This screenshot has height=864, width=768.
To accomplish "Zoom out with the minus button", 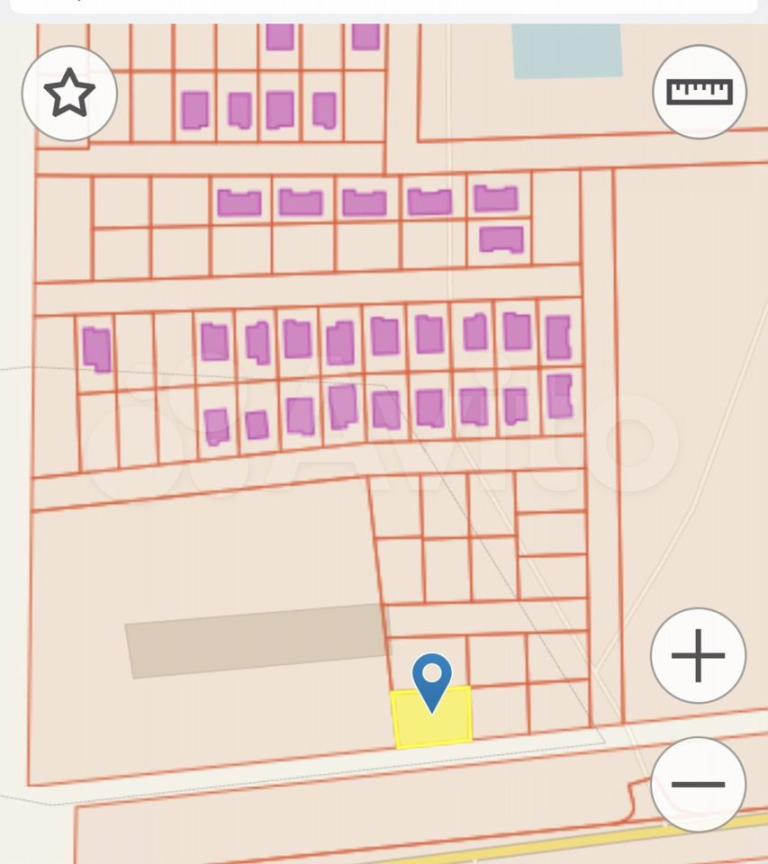I will pyautogui.click(x=698, y=784).
